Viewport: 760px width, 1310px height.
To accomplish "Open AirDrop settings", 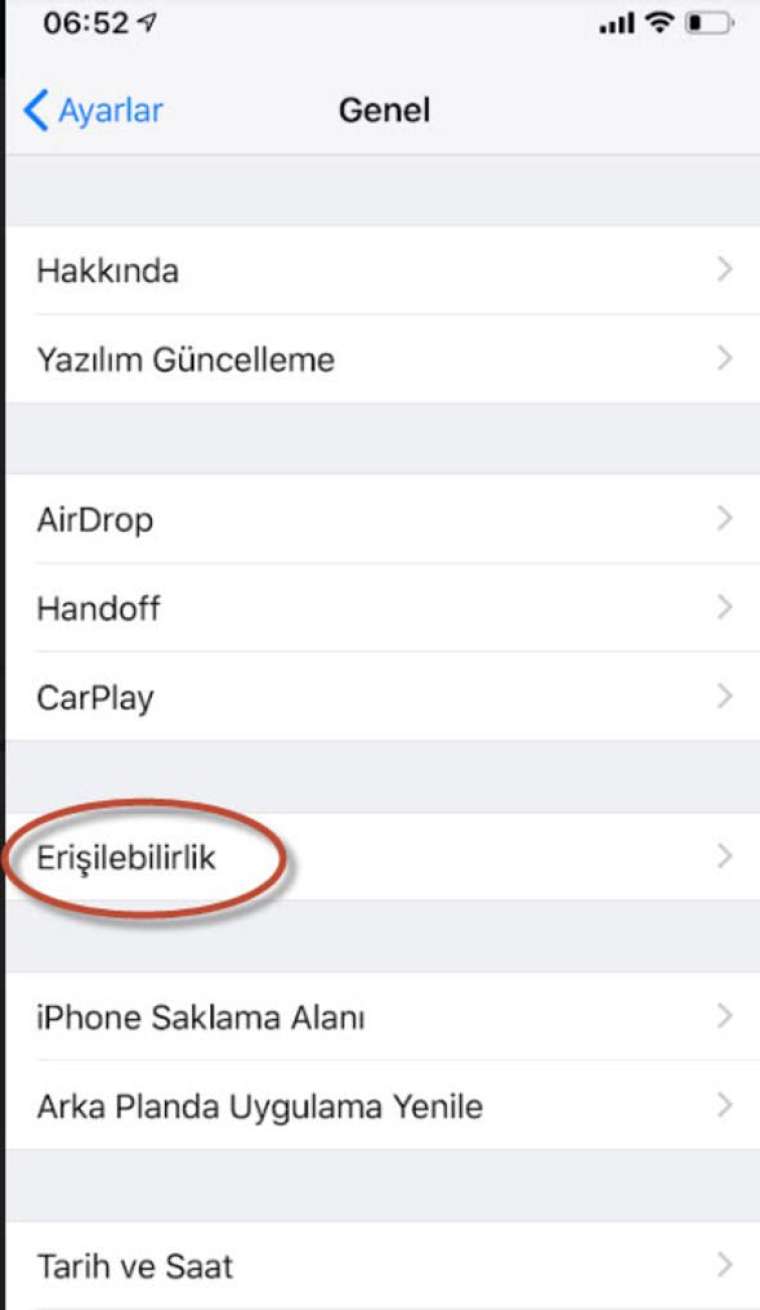I will pyautogui.click(x=380, y=519).
